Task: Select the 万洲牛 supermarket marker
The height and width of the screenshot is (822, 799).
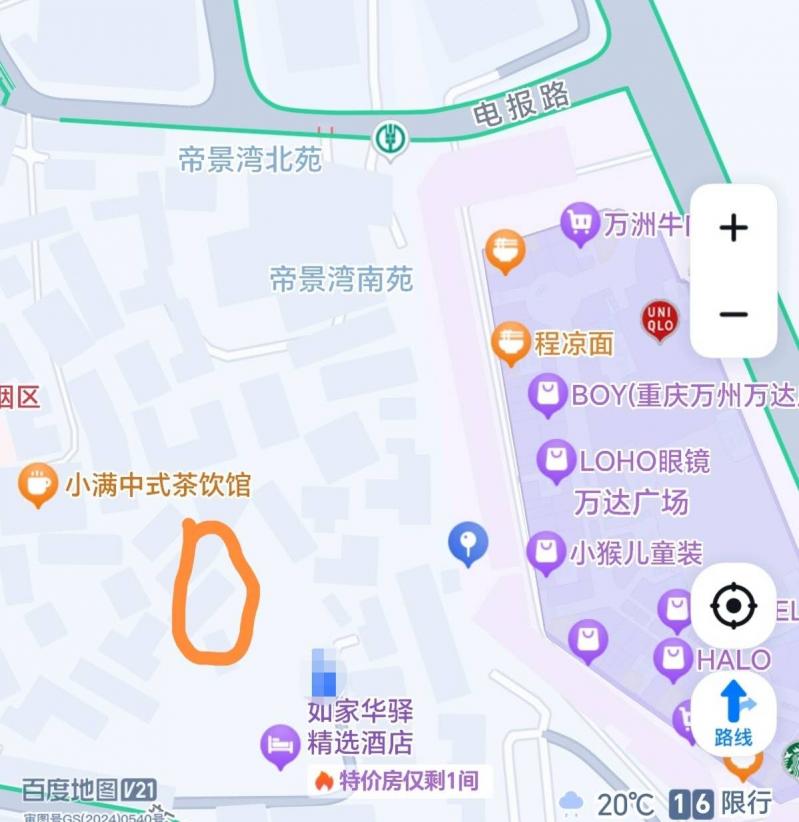Action: coord(580,224)
